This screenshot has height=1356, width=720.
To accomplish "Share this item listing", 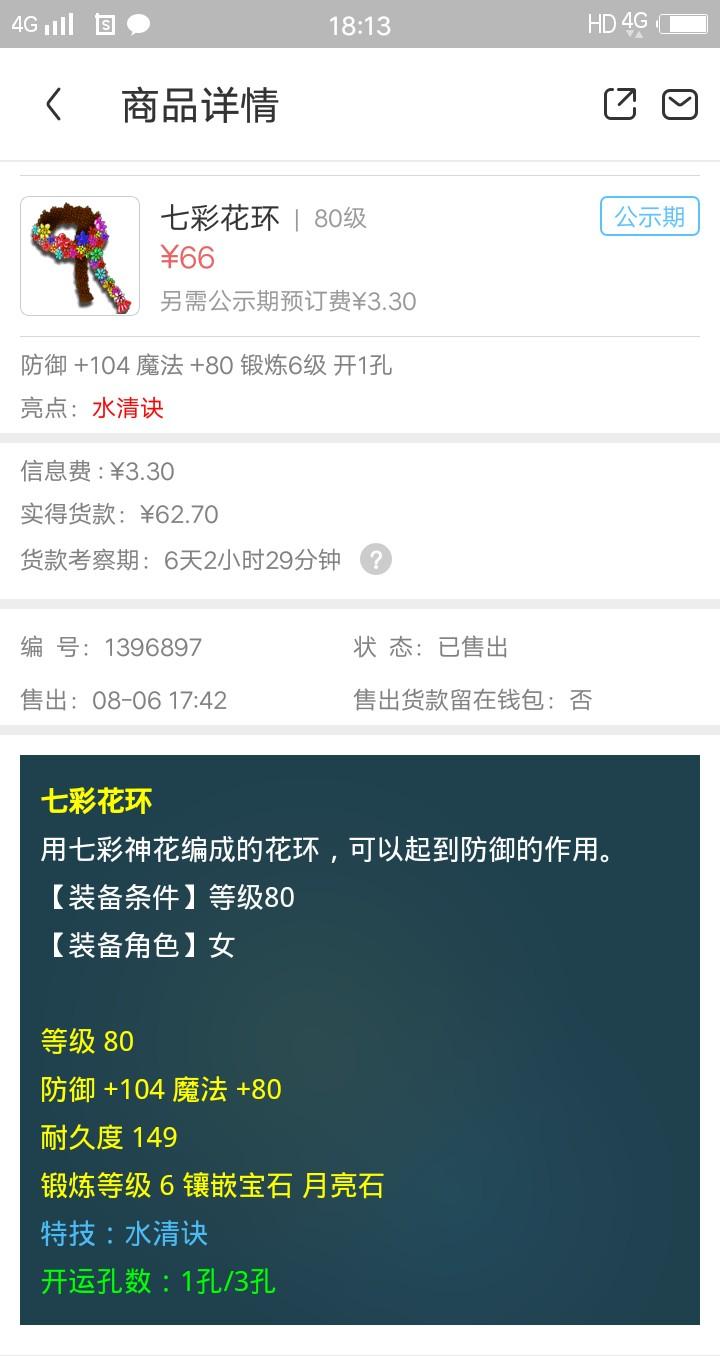I will pyautogui.click(x=619, y=104).
